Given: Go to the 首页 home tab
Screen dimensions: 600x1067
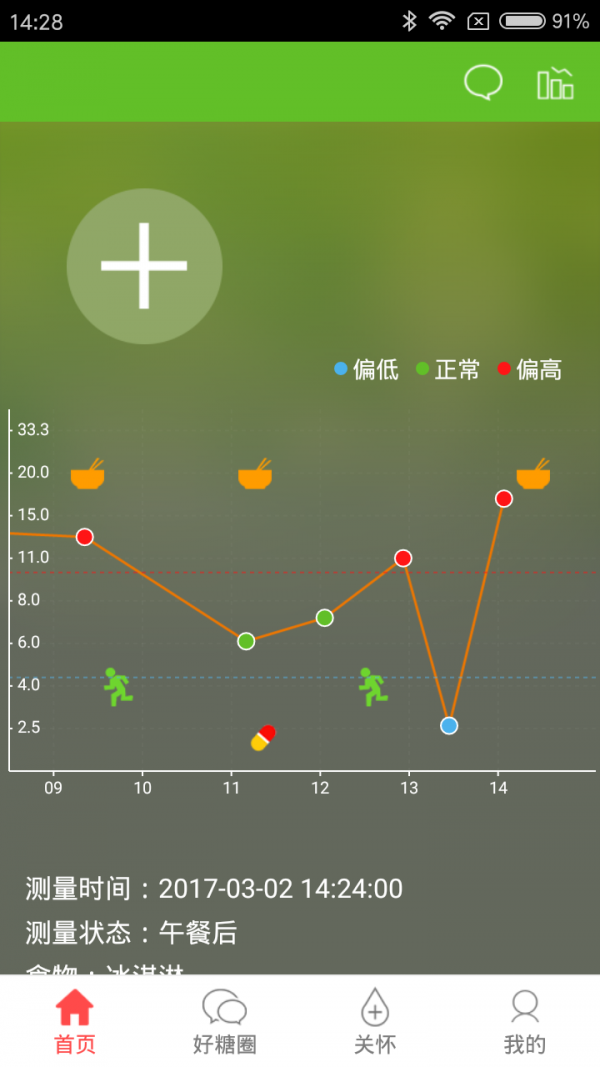Looking at the screenshot, I should (x=75, y=1021).
